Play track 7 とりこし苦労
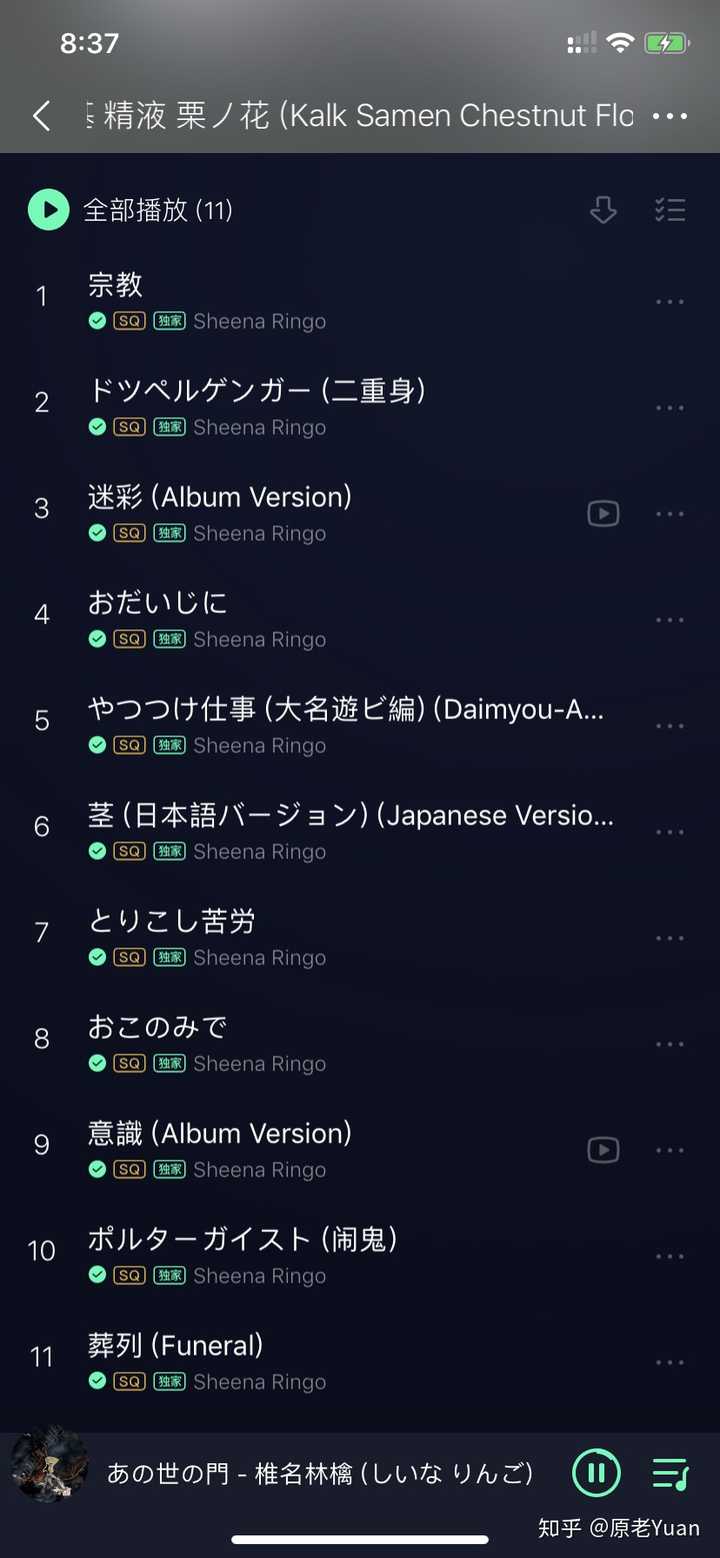The height and width of the screenshot is (1558, 720). tap(300, 938)
